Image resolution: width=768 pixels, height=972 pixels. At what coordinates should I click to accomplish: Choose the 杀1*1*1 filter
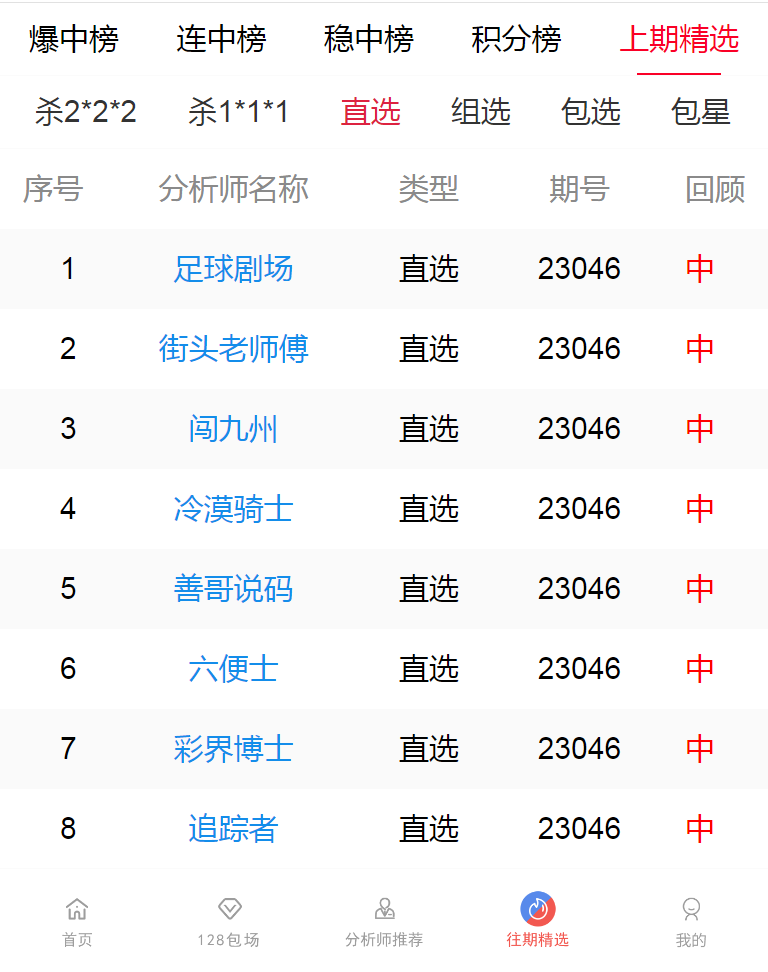click(238, 112)
